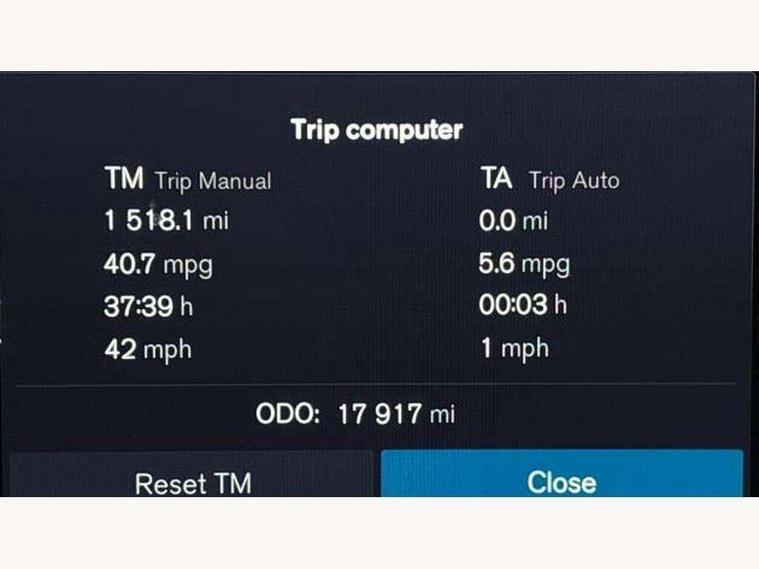Close the Trip computer dialog
Screen dimensions: 759x569
[561, 479]
